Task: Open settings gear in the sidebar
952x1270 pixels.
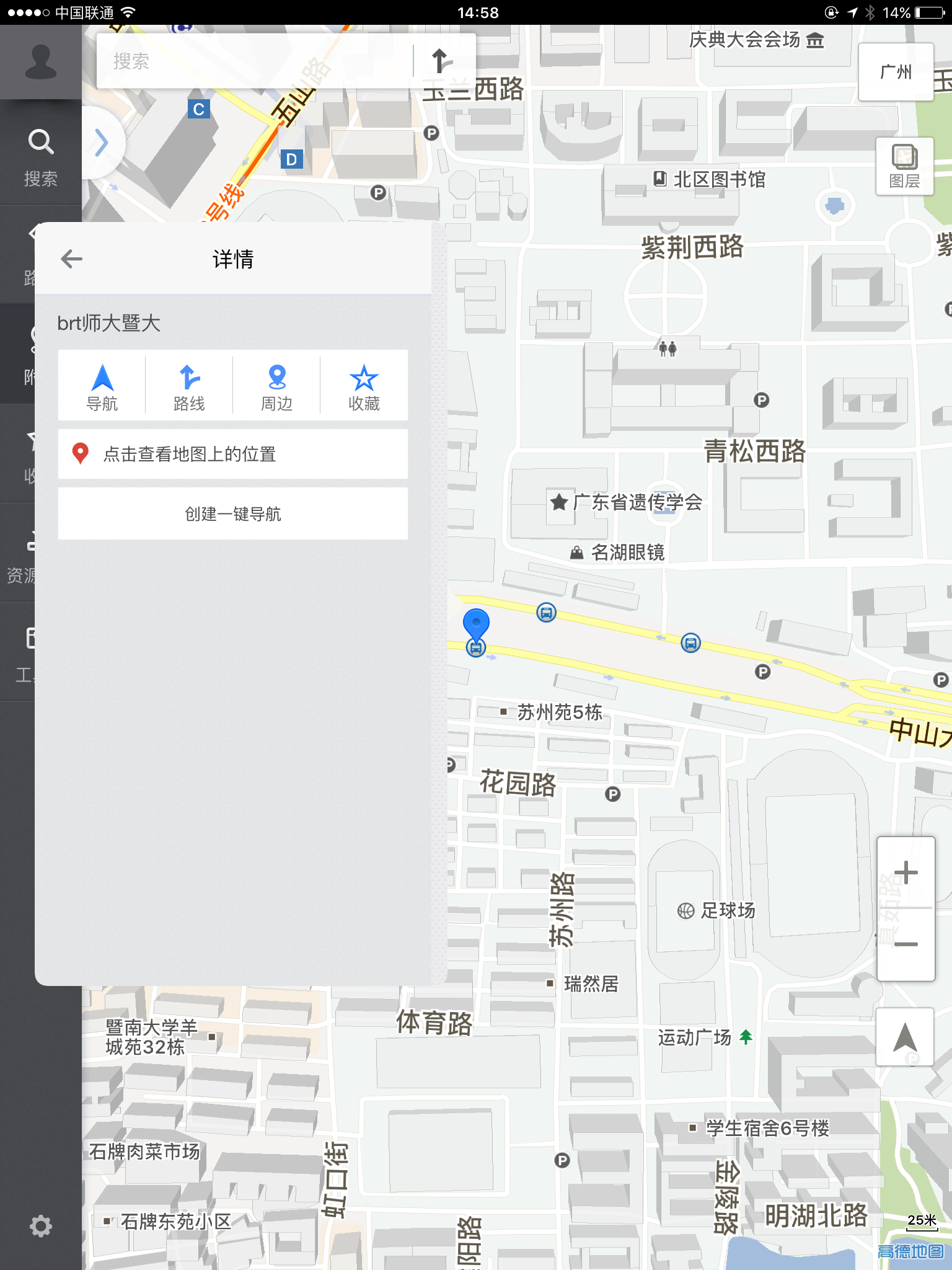Action: tap(41, 1226)
